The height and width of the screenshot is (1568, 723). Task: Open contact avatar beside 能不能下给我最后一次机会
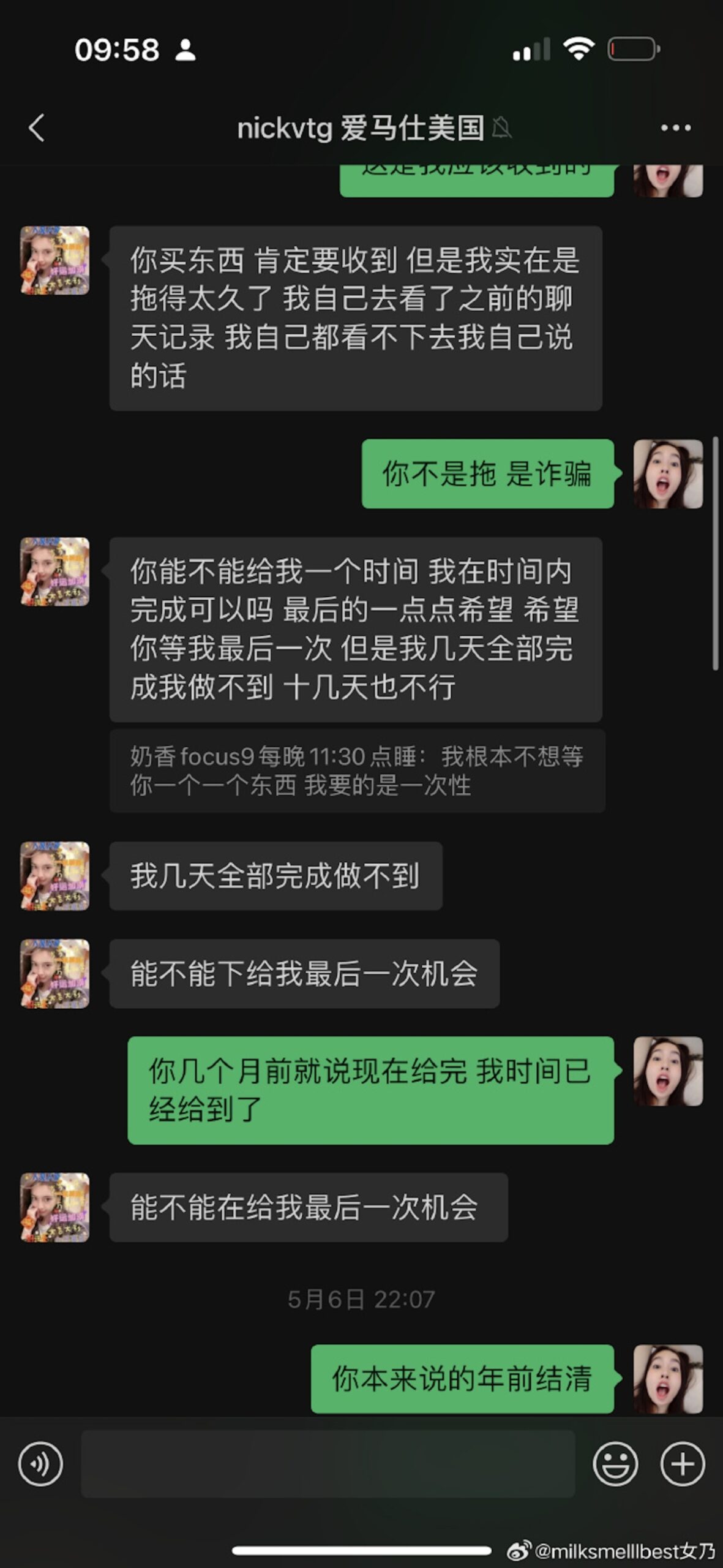55,973
